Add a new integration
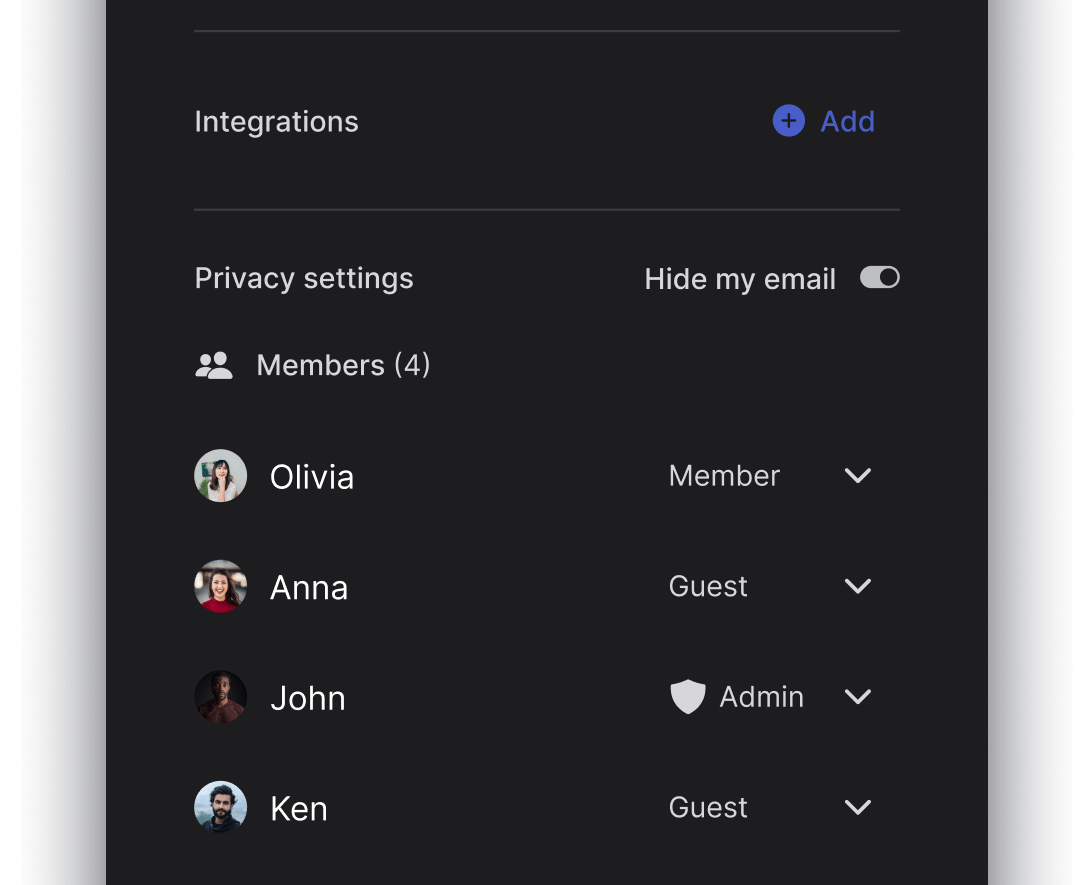Screen dimensions: 1092x885 click(x=824, y=122)
